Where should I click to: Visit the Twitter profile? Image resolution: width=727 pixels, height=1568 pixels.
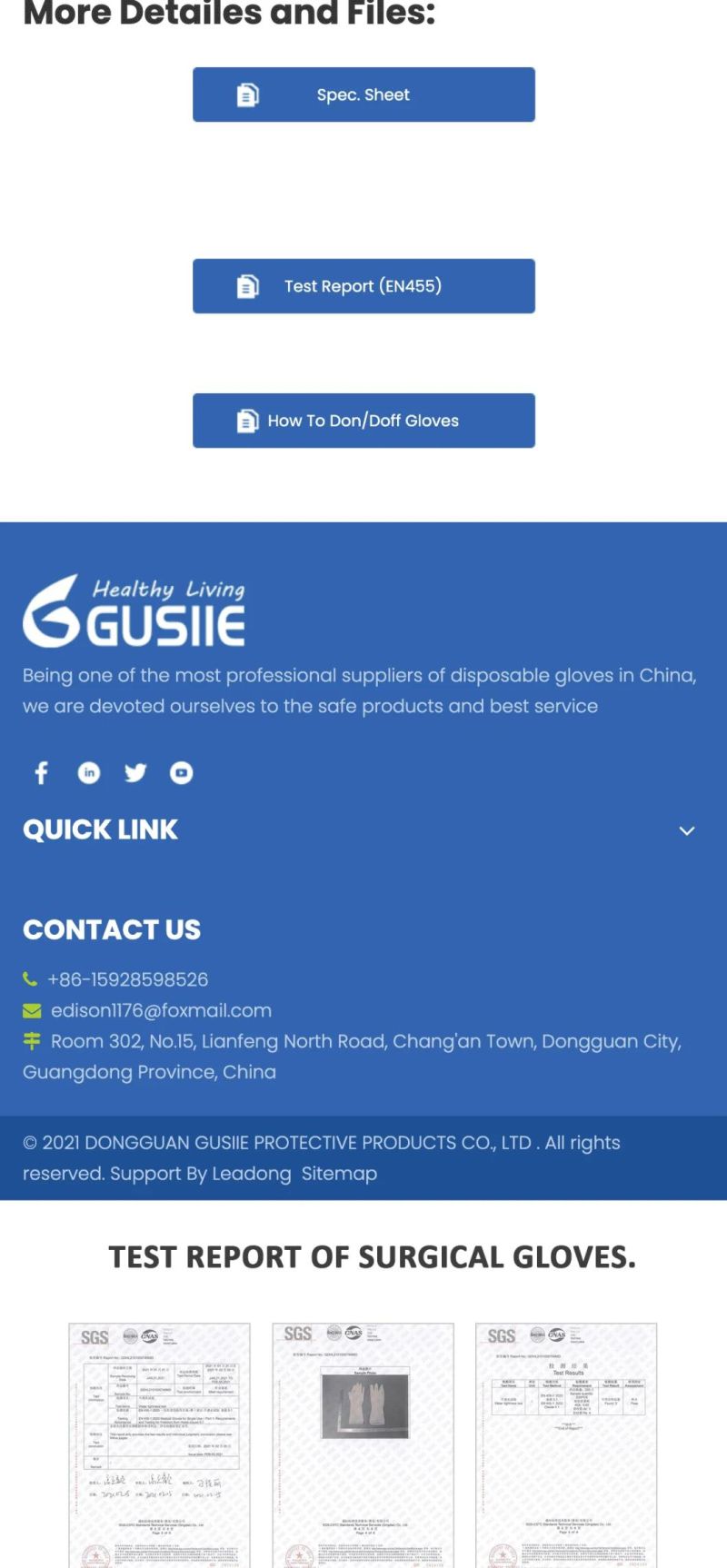click(135, 773)
